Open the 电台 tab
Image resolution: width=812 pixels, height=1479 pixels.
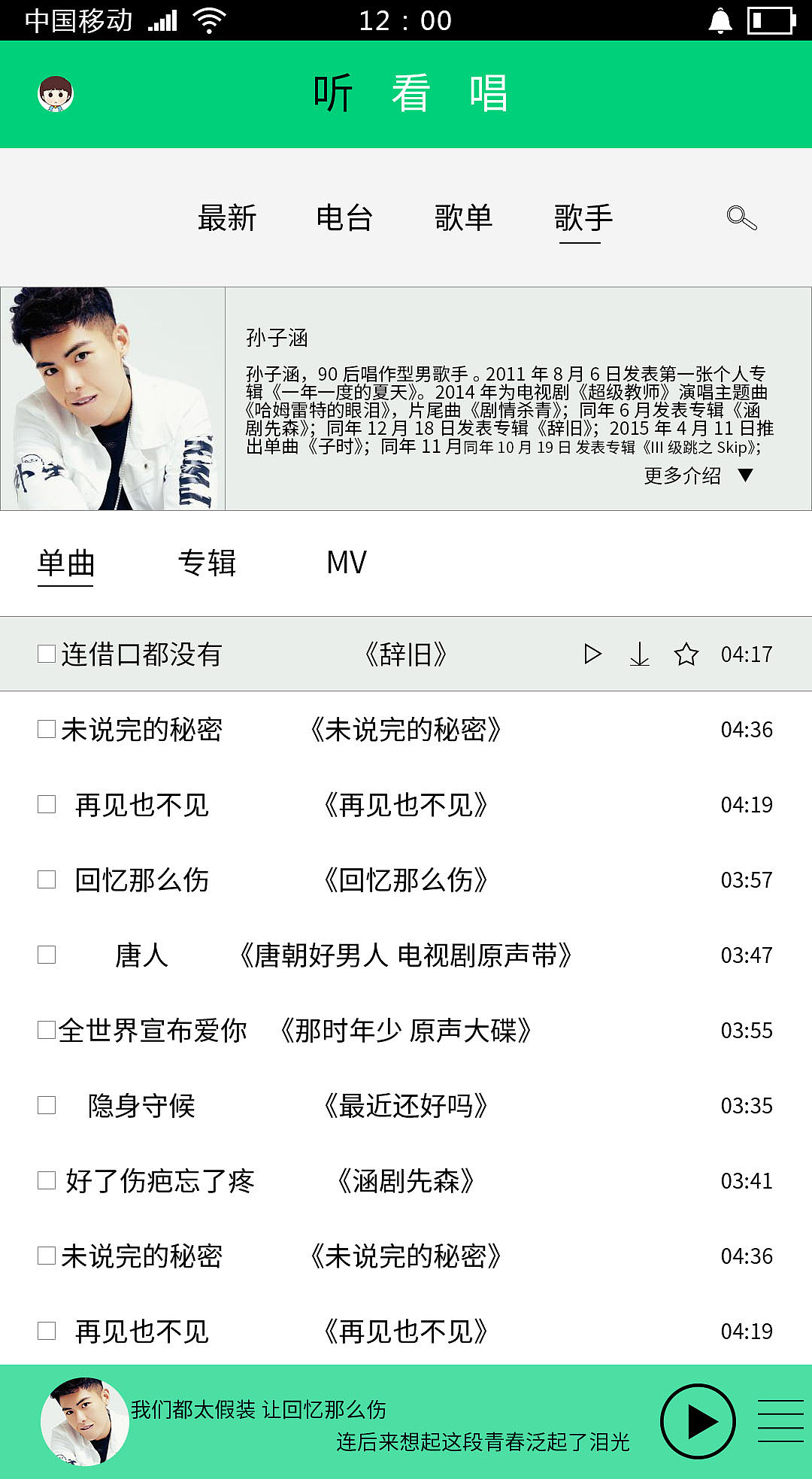pyautogui.click(x=346, y=218)
